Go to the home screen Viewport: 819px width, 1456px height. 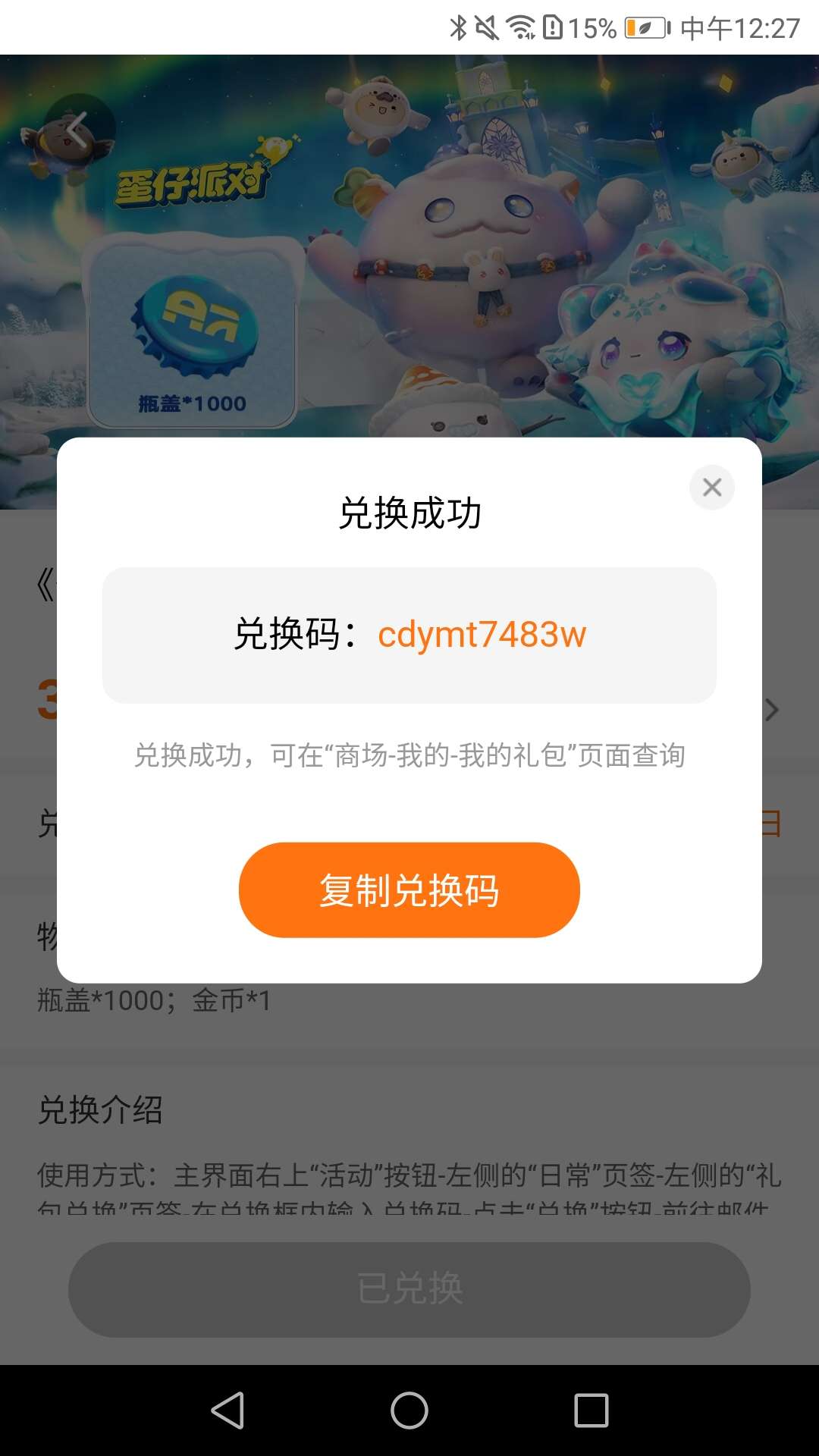coord(409,1410)
